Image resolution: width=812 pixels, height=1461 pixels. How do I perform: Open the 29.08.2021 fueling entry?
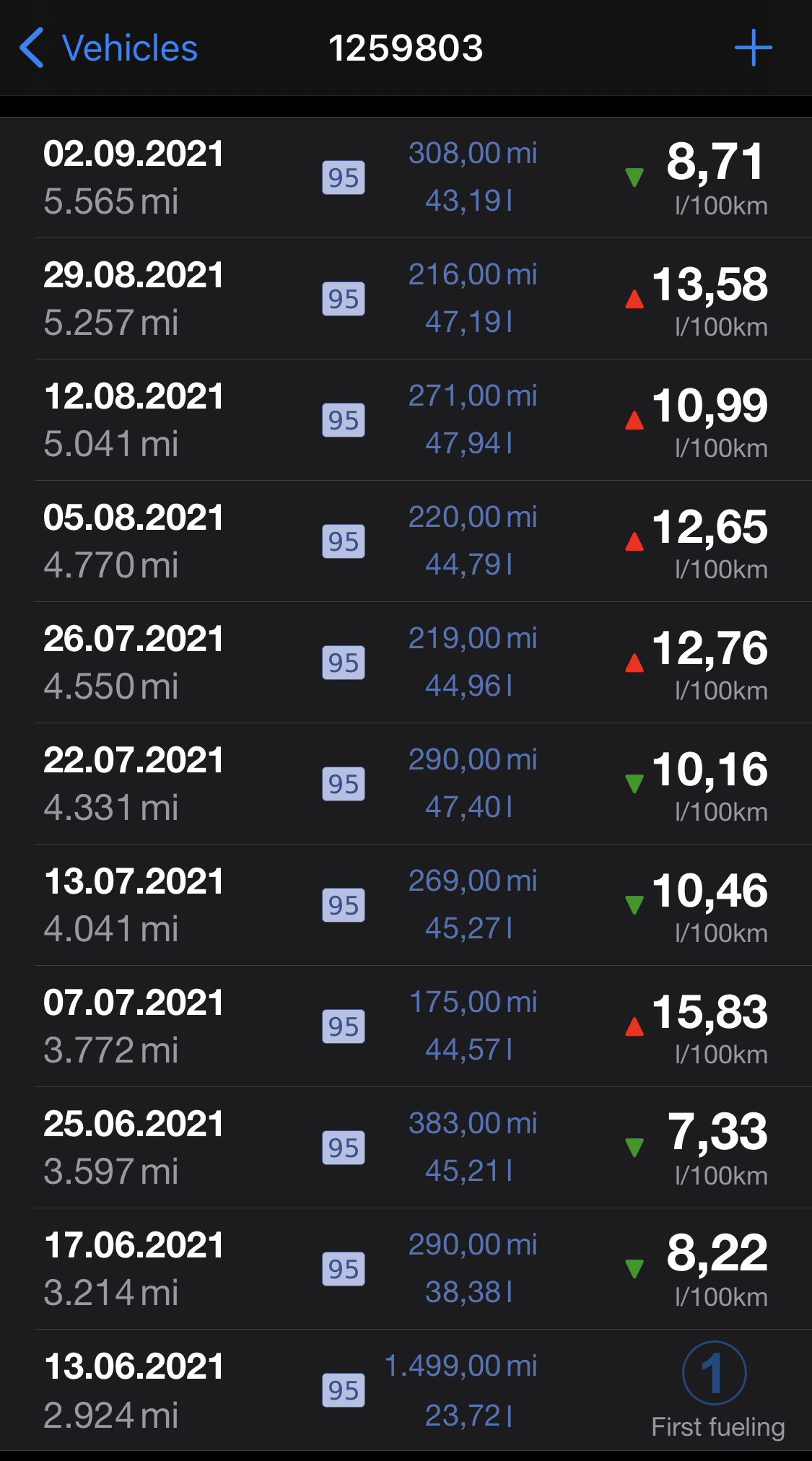coord(406,299)
